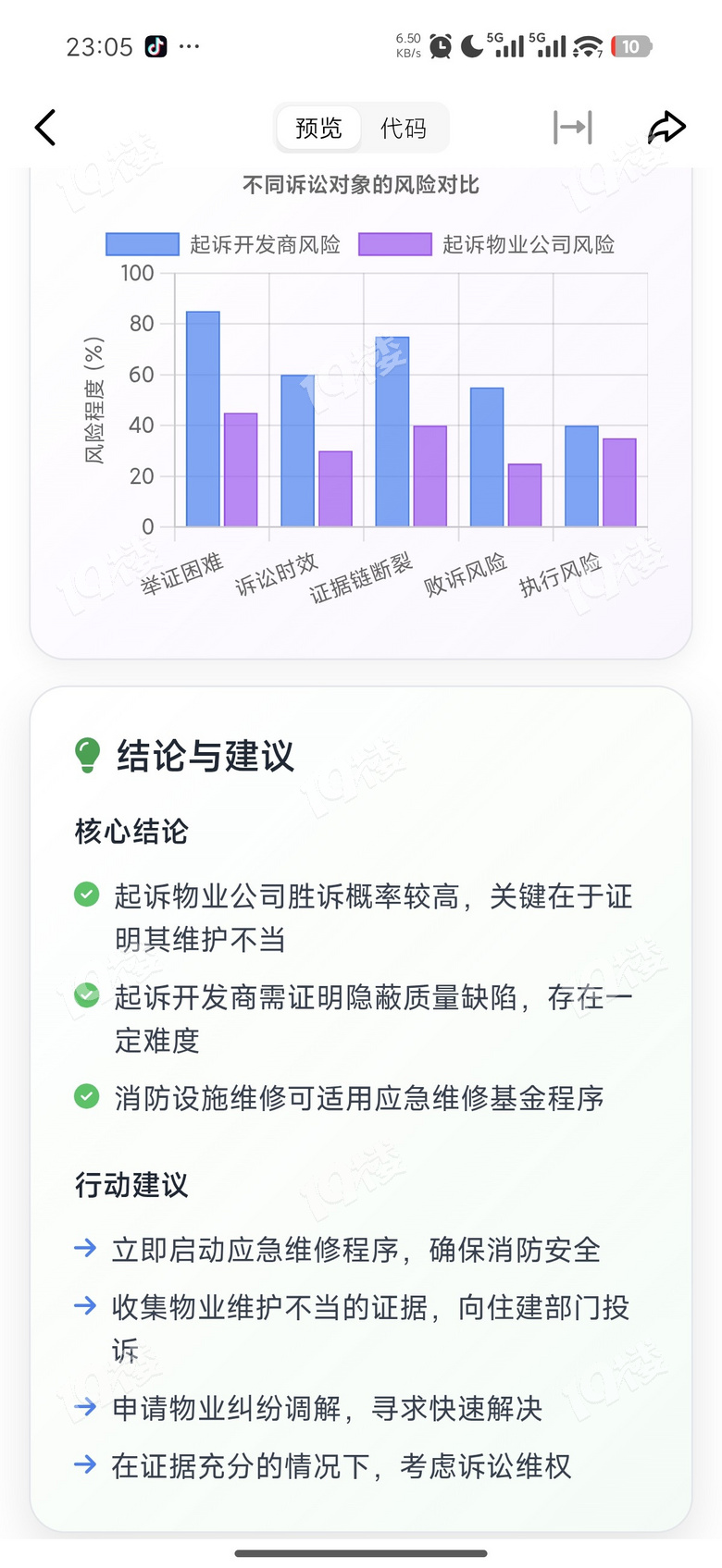Tap the purple bar above 执行风险

point(617,481)
